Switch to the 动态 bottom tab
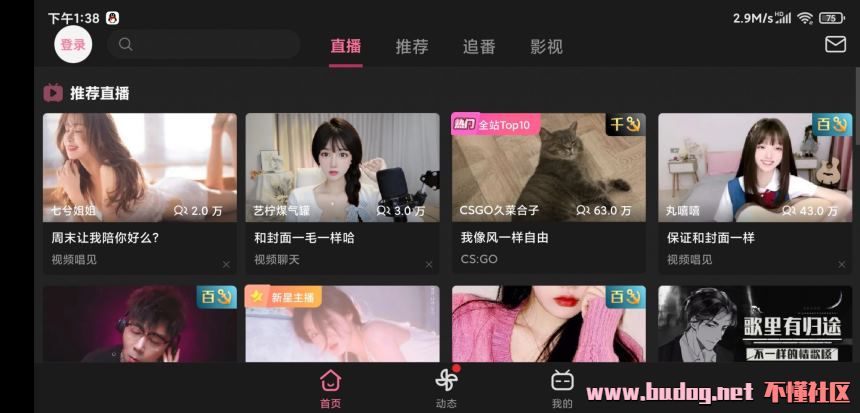860x413 pixels. pos(446,389)
